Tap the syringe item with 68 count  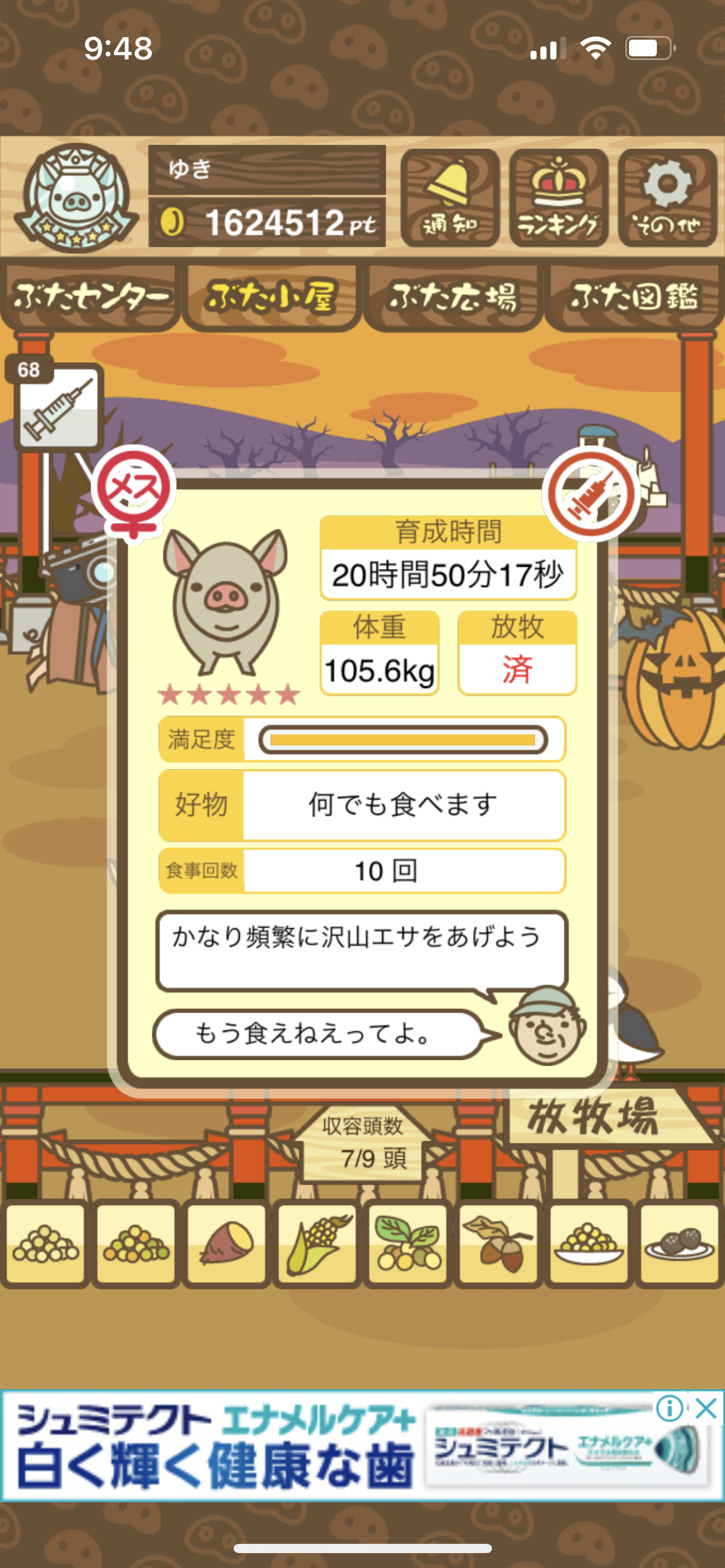(58, 407)
